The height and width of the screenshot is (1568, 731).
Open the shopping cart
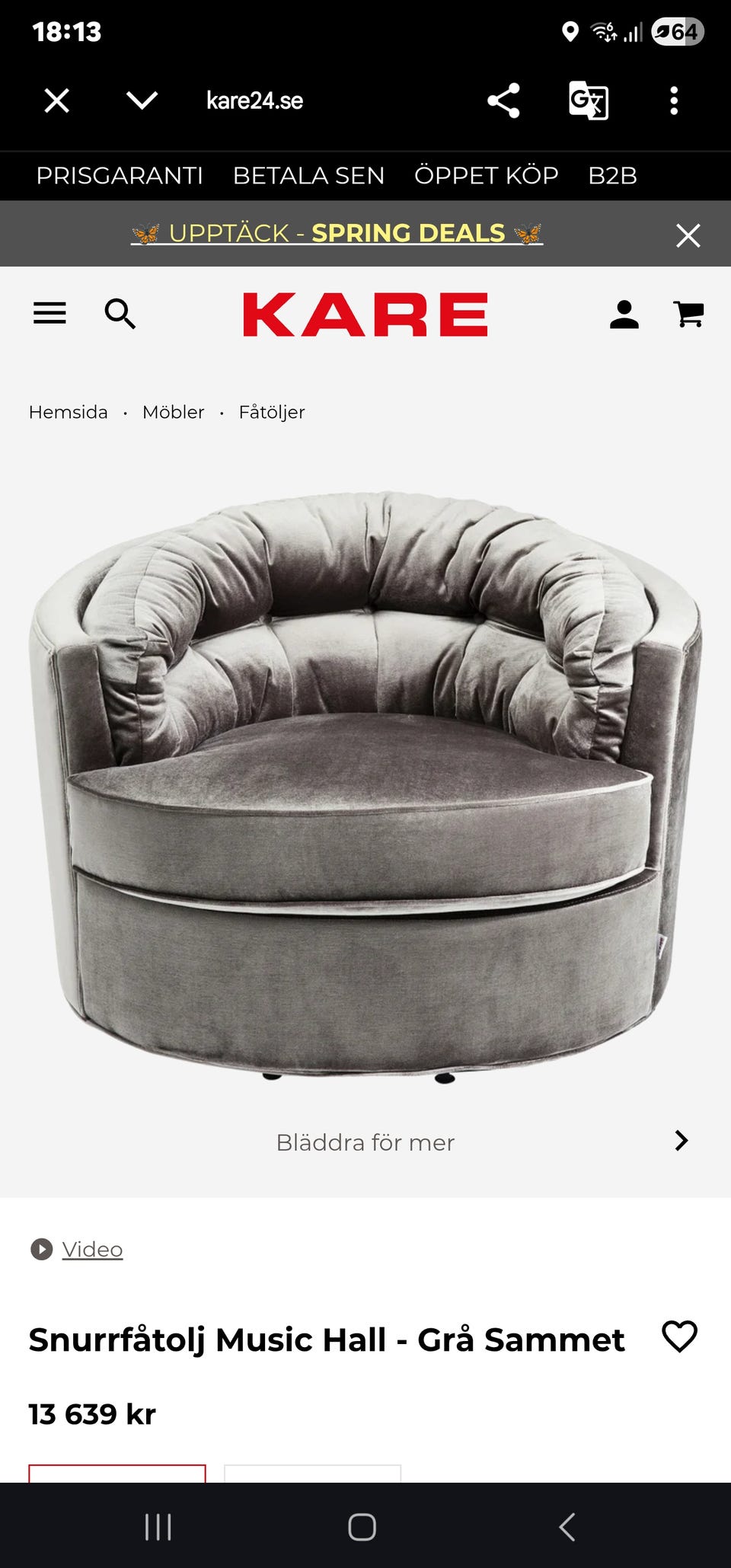coord(689,314)
